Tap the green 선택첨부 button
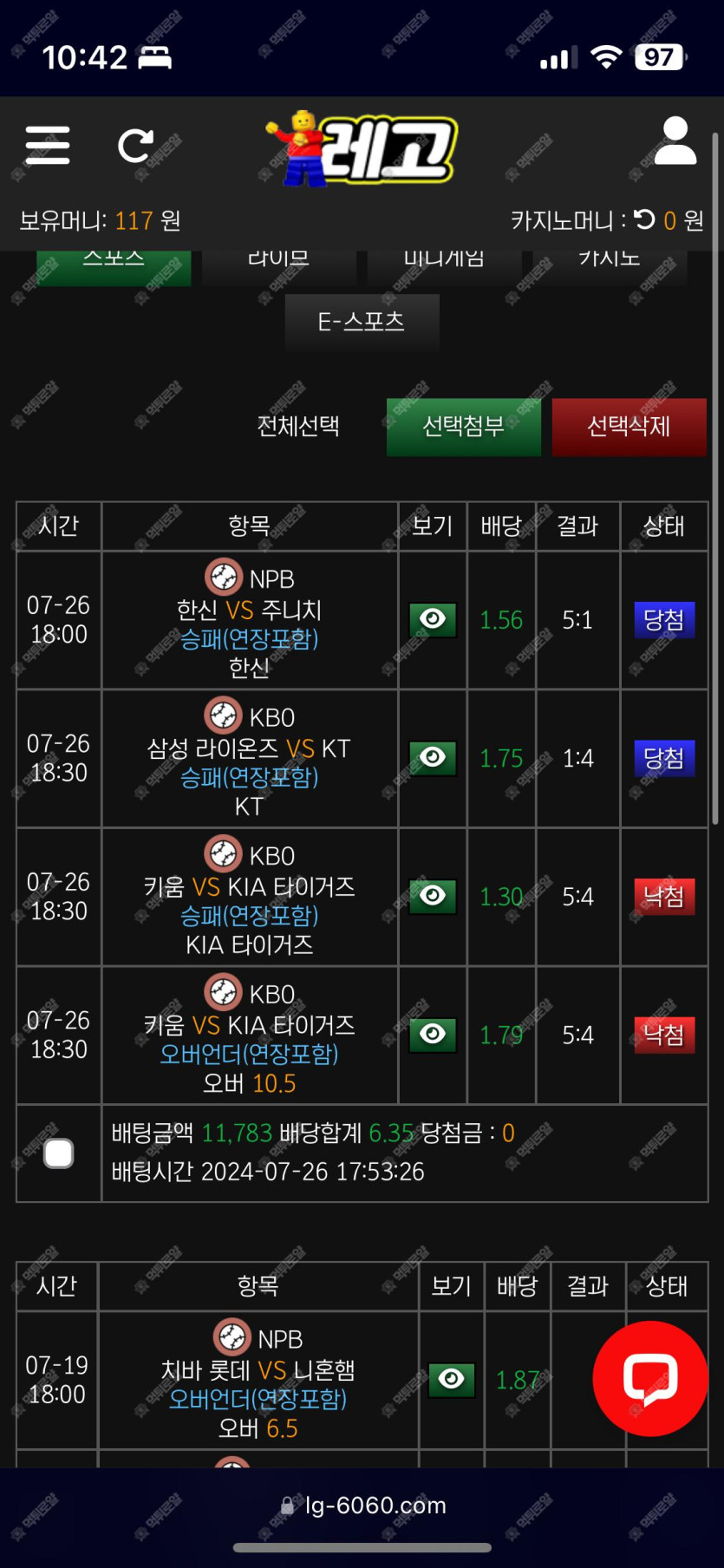Image resolution: width=724 pixels, height=1568 pixels. coord(463,426)
